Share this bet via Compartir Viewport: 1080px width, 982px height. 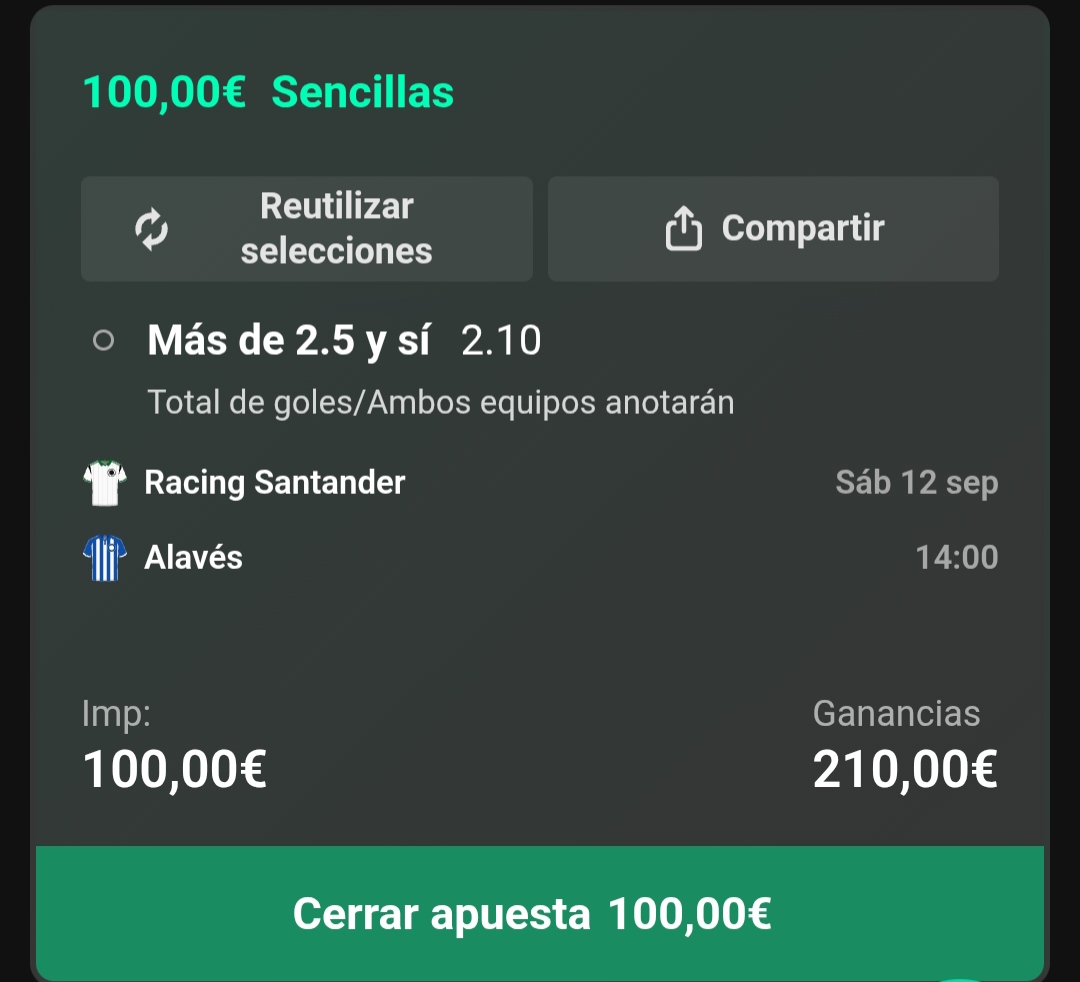click(x=773, y=229)
